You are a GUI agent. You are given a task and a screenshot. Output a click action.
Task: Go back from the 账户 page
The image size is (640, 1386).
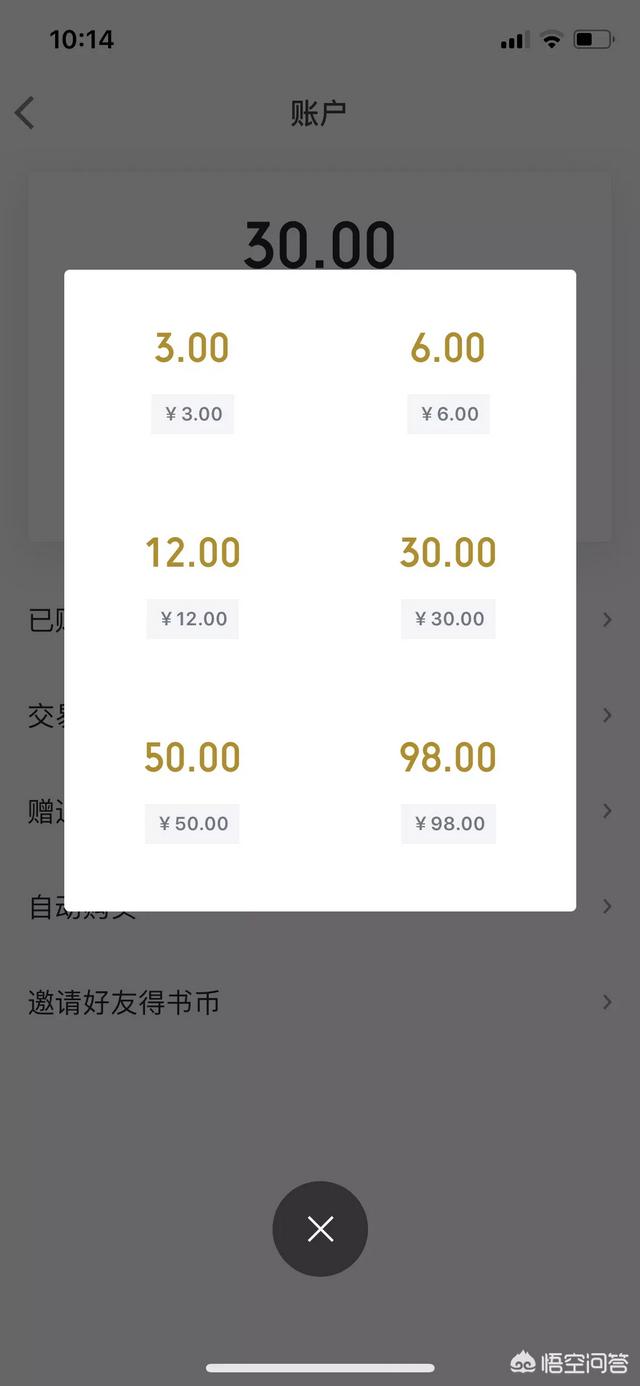25,113
